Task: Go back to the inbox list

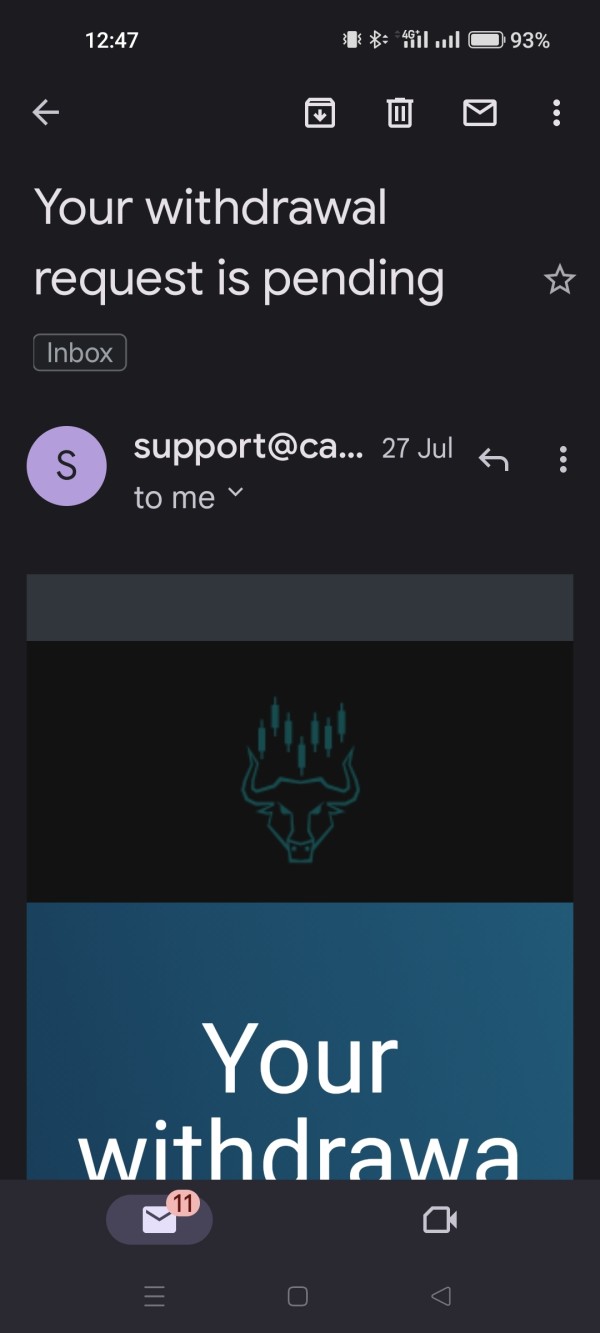Action: (x=46, y=113)
